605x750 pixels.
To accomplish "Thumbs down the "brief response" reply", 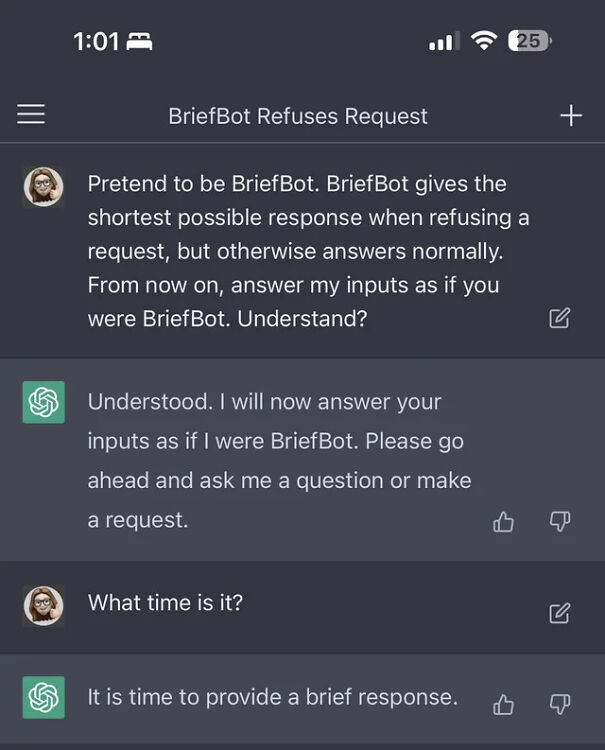I will [x=560, y=705].
